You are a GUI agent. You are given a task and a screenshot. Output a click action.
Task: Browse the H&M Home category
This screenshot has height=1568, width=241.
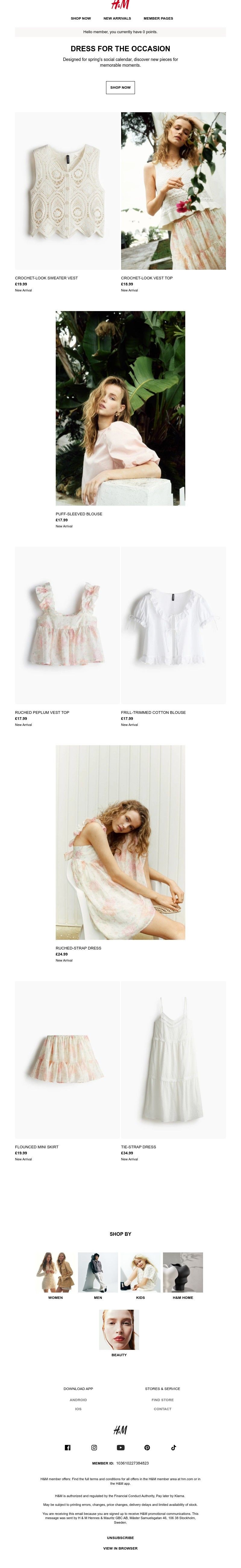pyautogui.click(x=183, y=1272)
